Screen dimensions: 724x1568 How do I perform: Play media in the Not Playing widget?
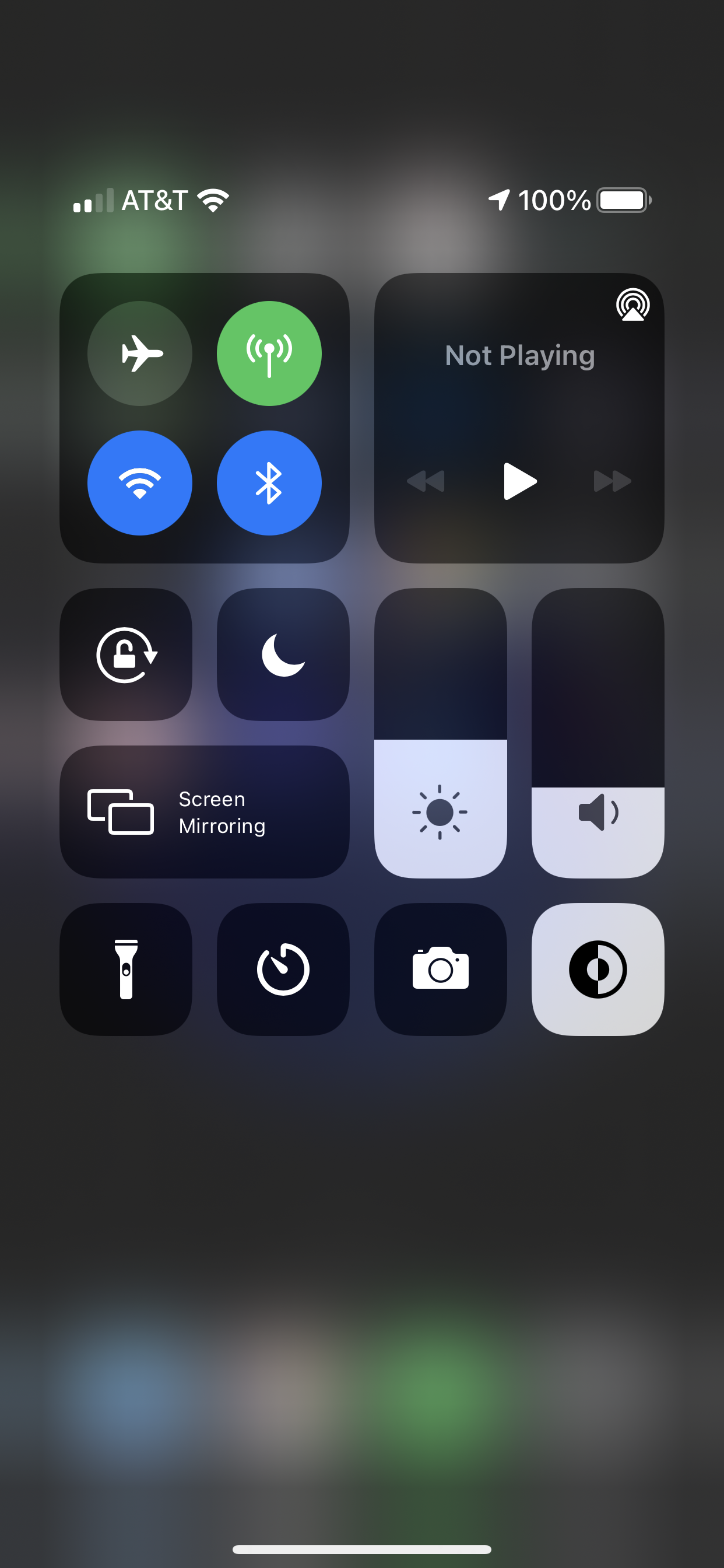pyautogui.click(x=519, y=481)
